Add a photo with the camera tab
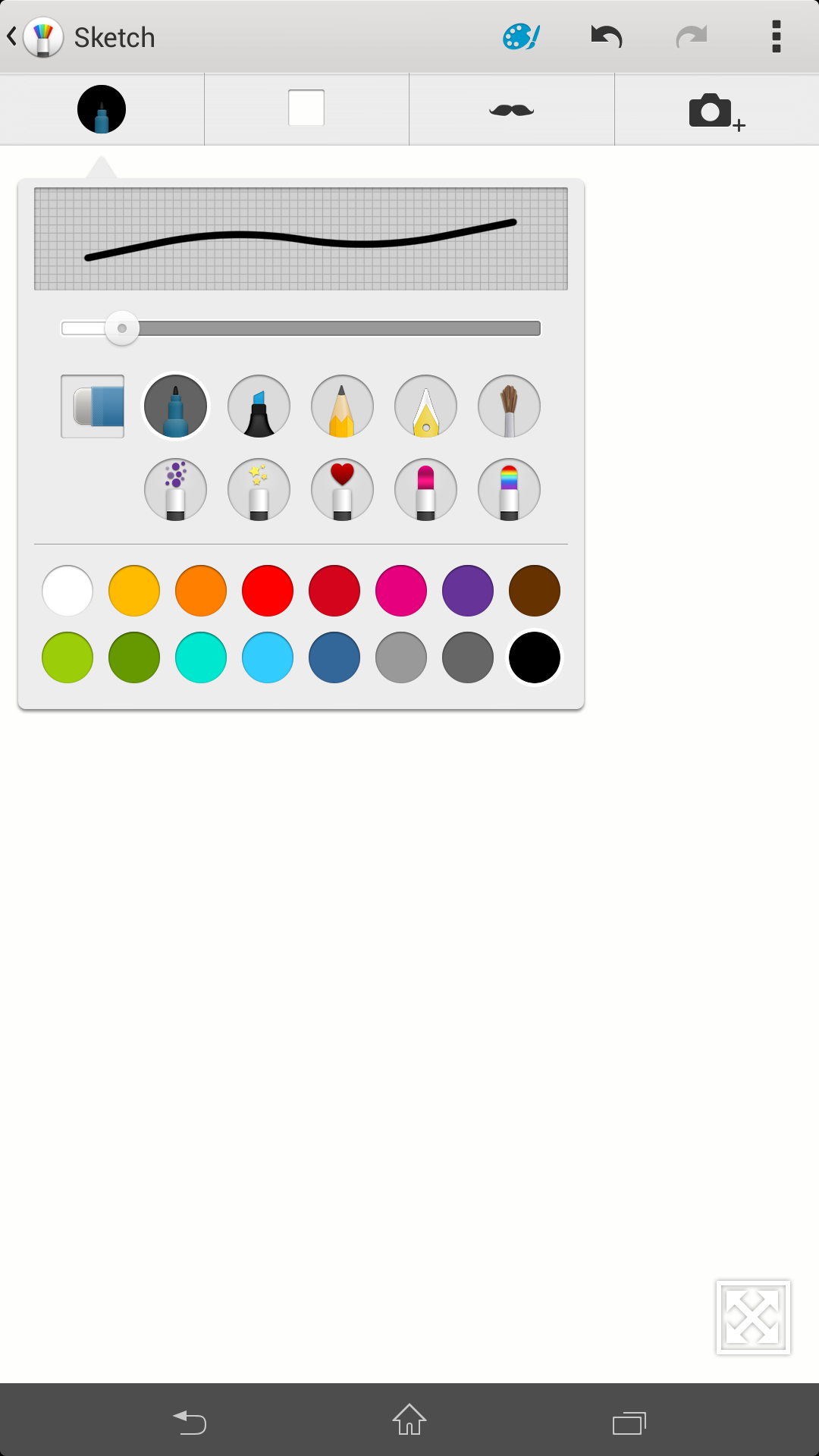Image resolution: width=819 pixels, height=1456 pixels. click(716, 111)
